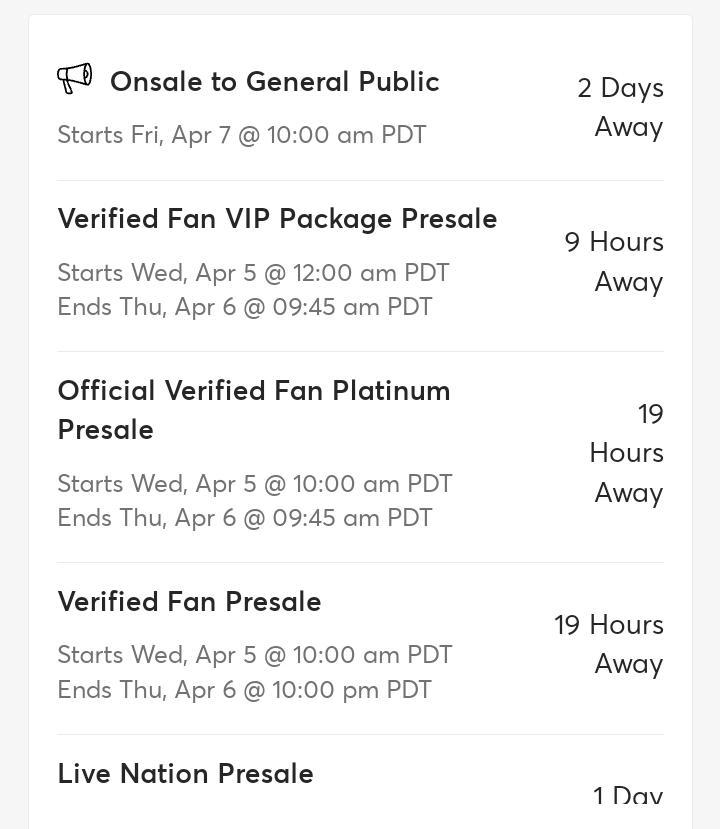Click the Starts Fri, Apr 7 start time text

tap(241, 134)
